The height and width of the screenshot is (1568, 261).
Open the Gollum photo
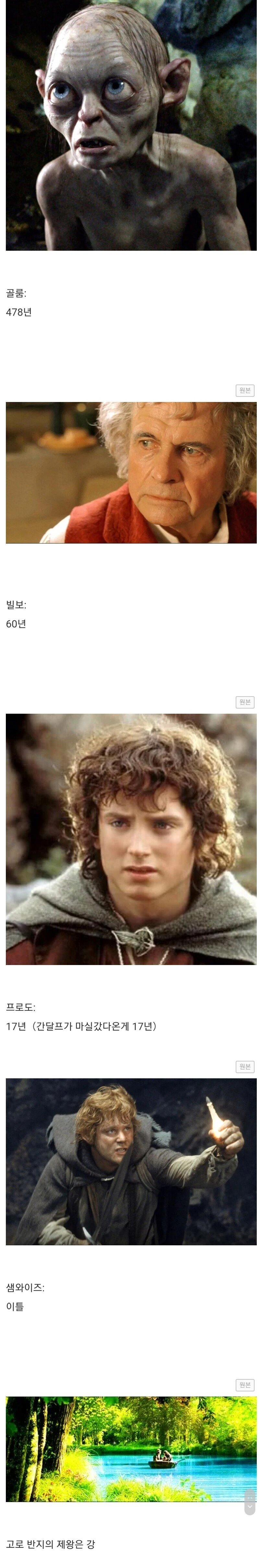pos(131,125)
